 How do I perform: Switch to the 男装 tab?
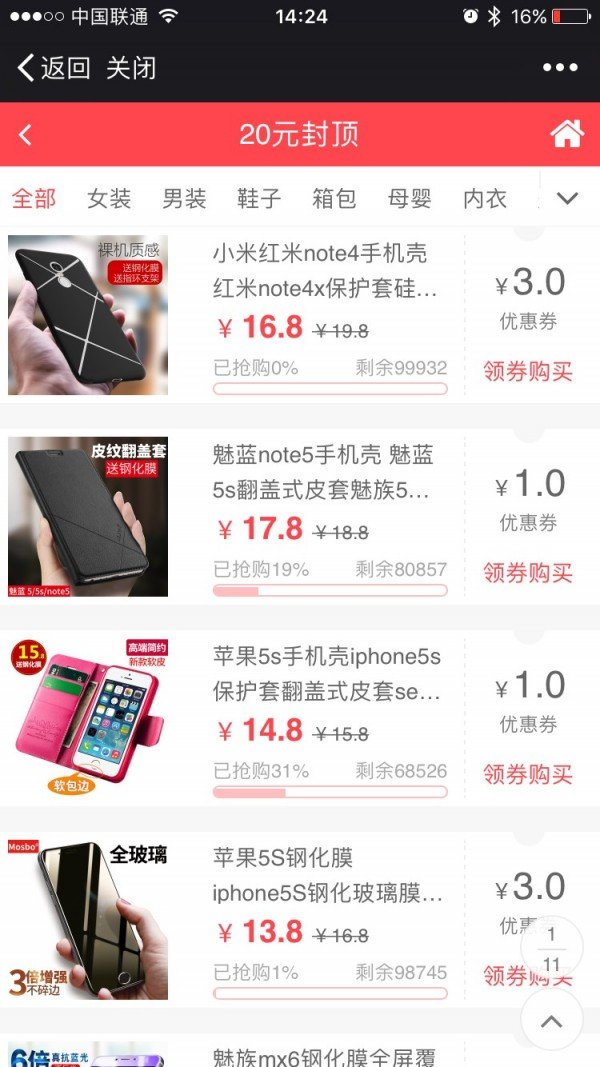[184, 199]
